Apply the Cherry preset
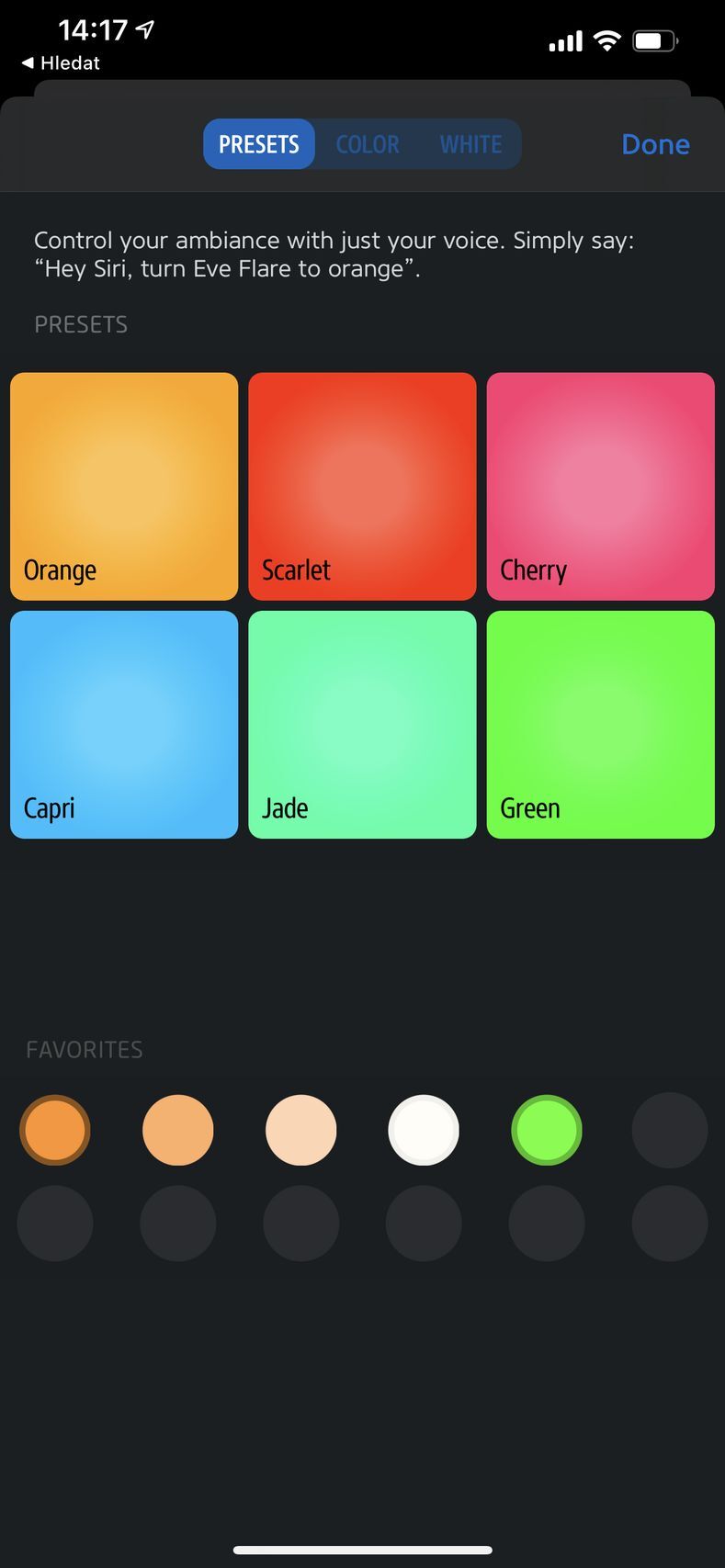 coord(600,486)
